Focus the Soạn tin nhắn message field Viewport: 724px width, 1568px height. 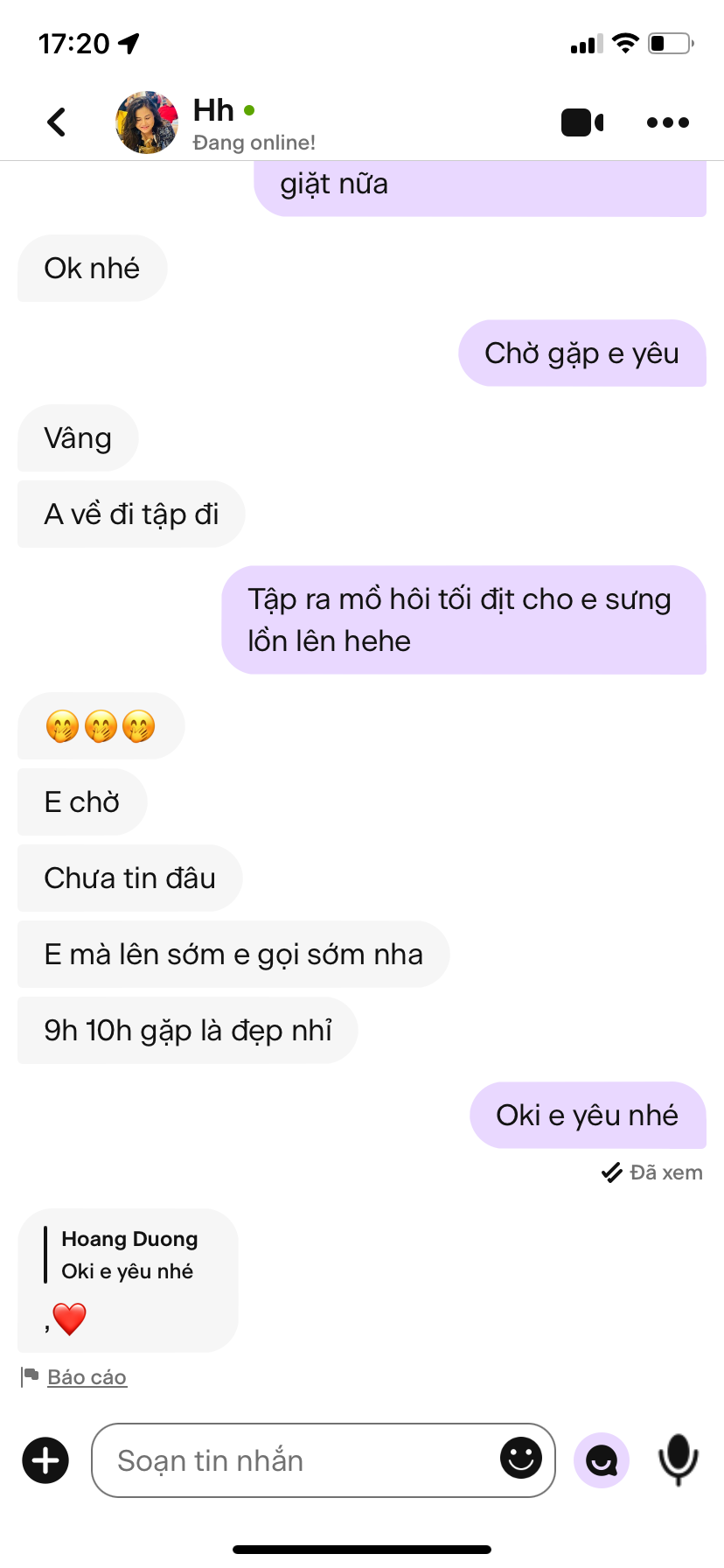pyautogui.click(x=297, y=1460)
